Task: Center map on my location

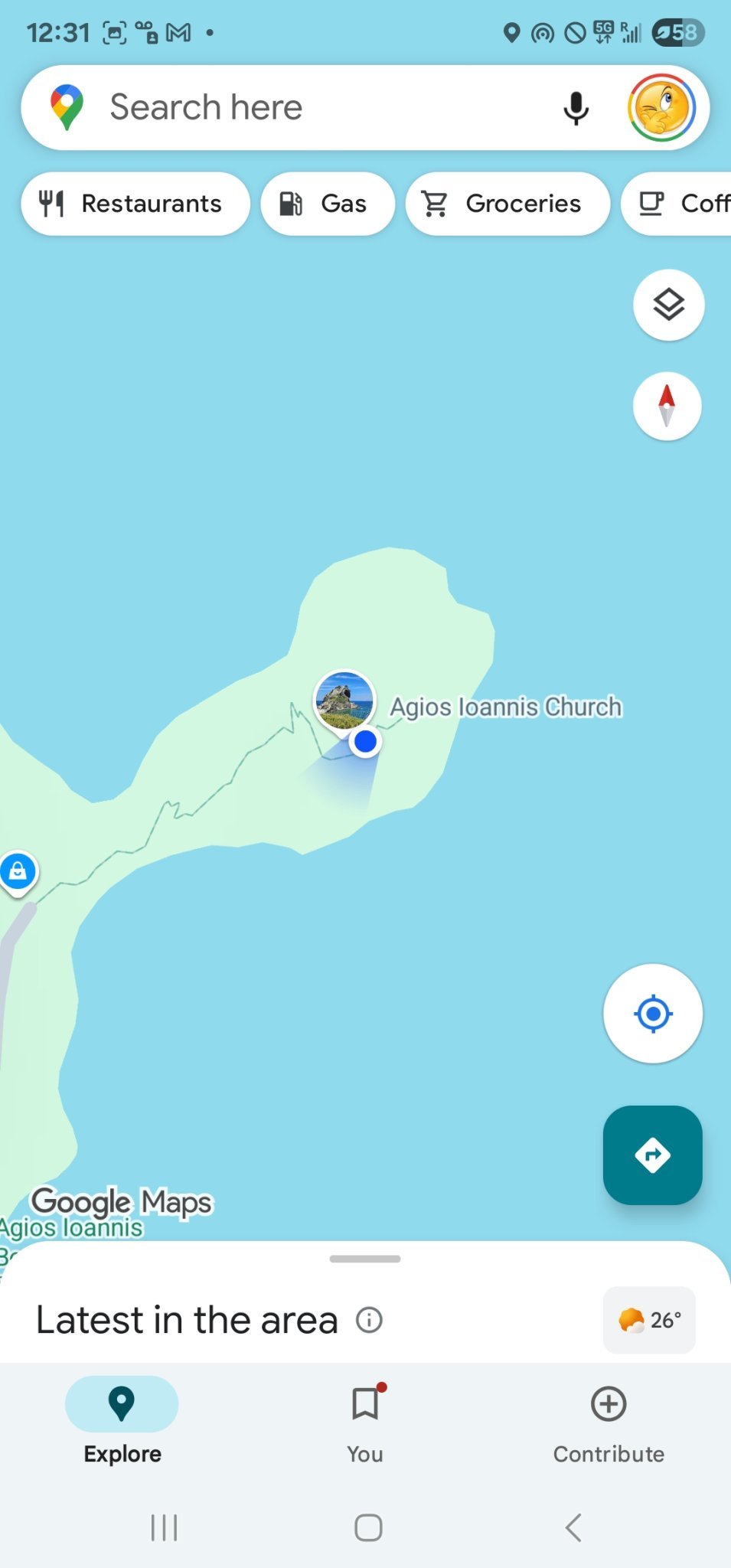Action: 653,1014
